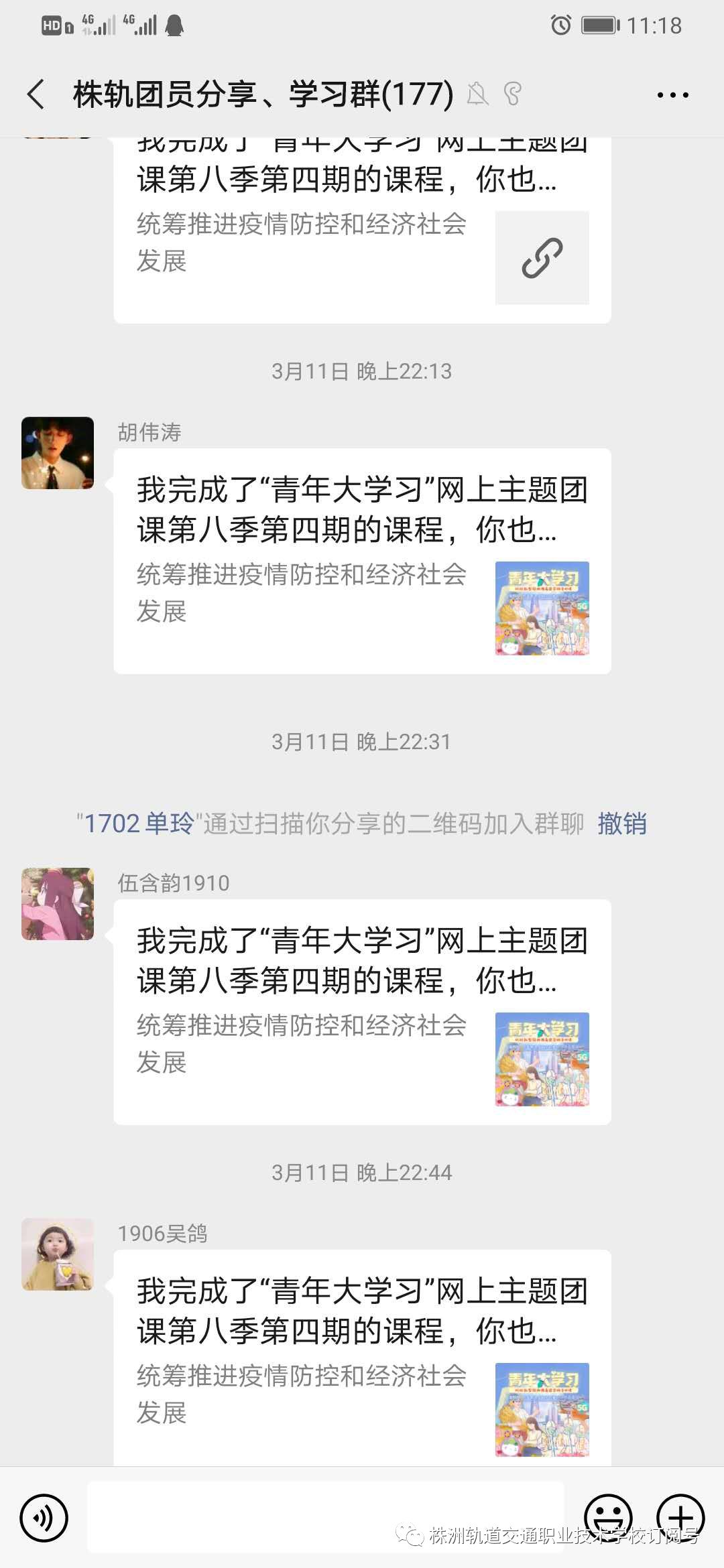Tap 撤销 to revoke the invite
Image resolution: width=724 pixels, height=1568 pixels.
(x=621, y=824)
